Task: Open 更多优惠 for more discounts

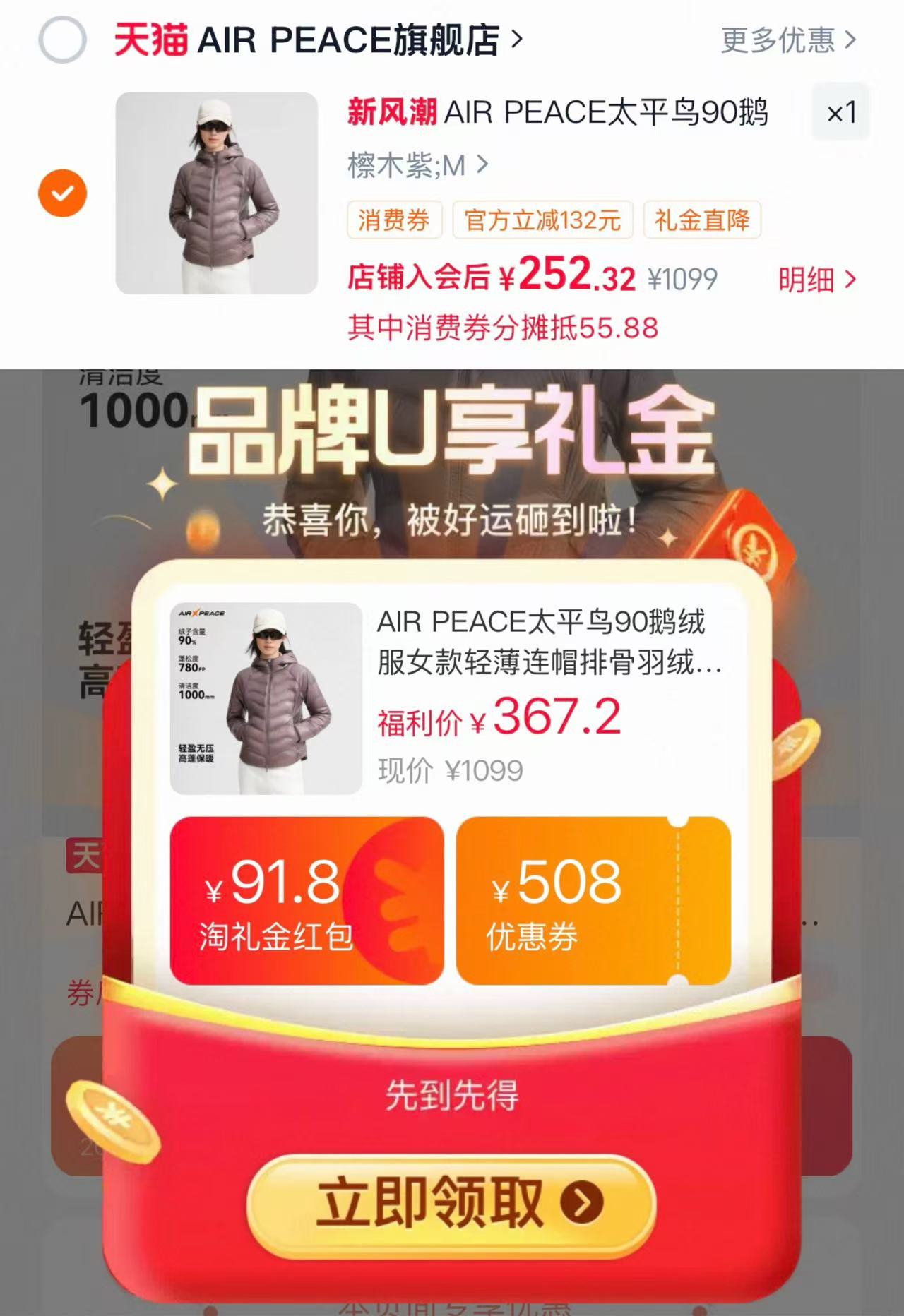Action: click(x=788, y=40)
